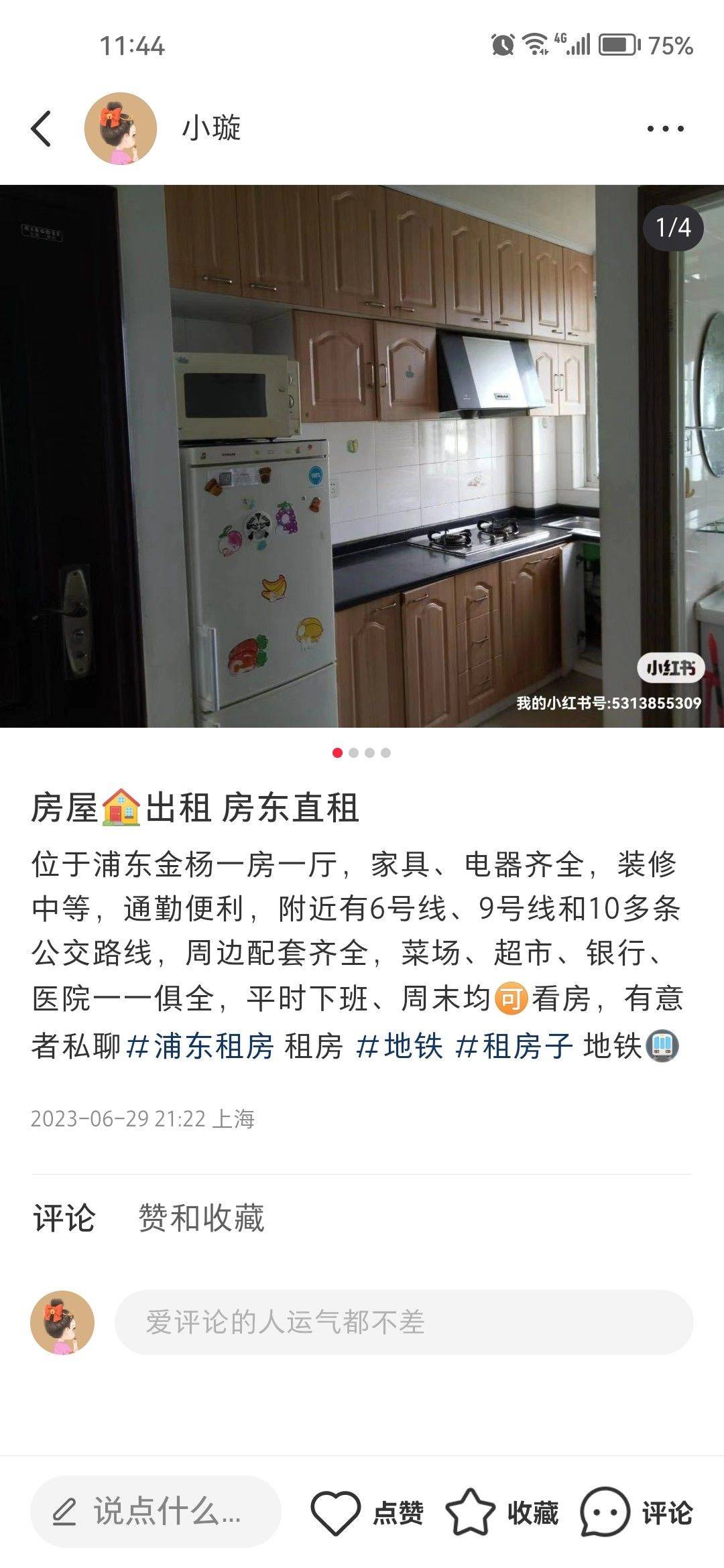Image resolution: width=724 pixels, height=1568 pixels.
Task: Like this post with 点赞
Action: (x=367, y=1512)
